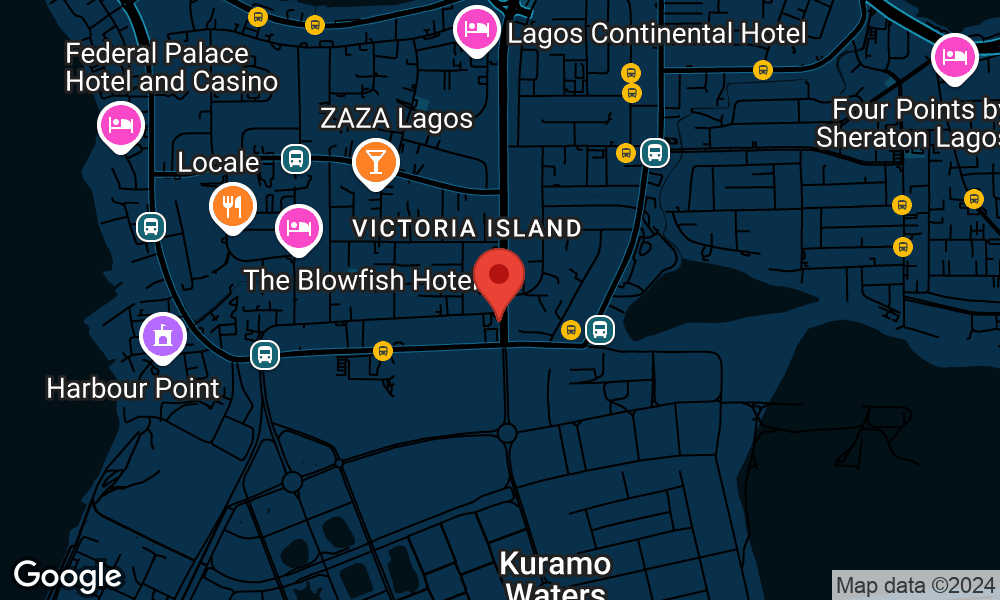This screenshot has height=600, width=1000.
Task: Open the Harbour Point place pin
Action: click(163, 336)
